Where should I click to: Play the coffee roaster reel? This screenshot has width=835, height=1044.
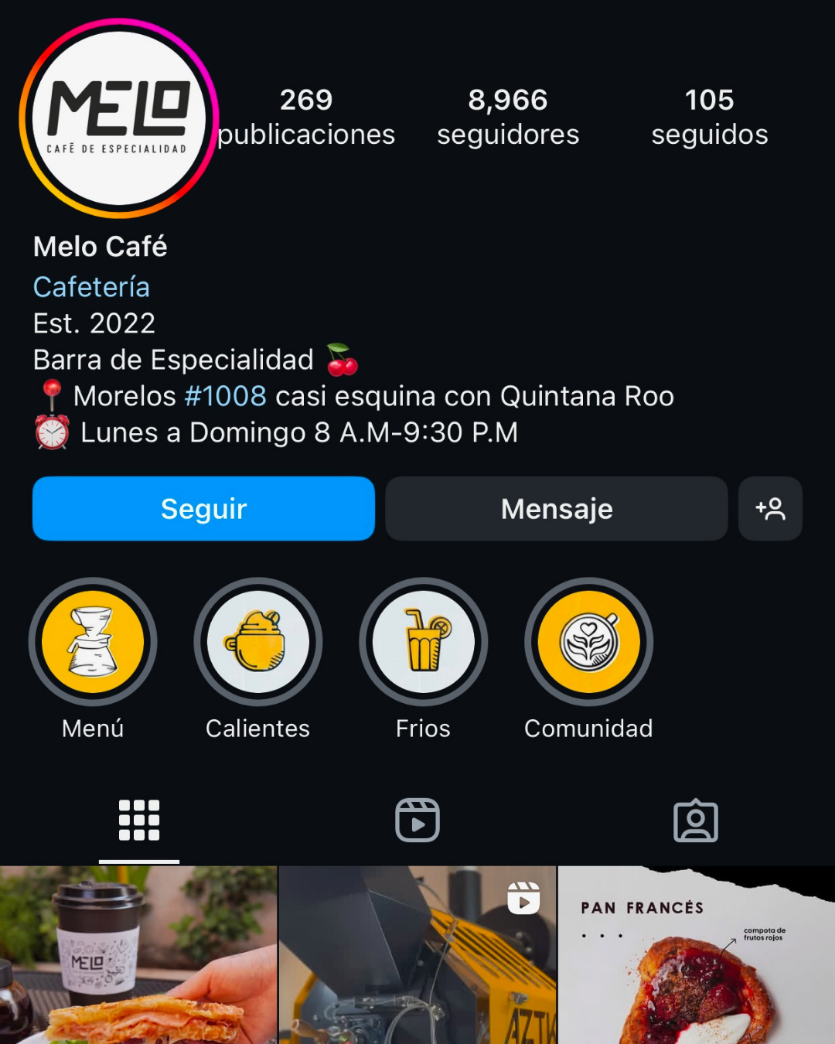point(417,955)
